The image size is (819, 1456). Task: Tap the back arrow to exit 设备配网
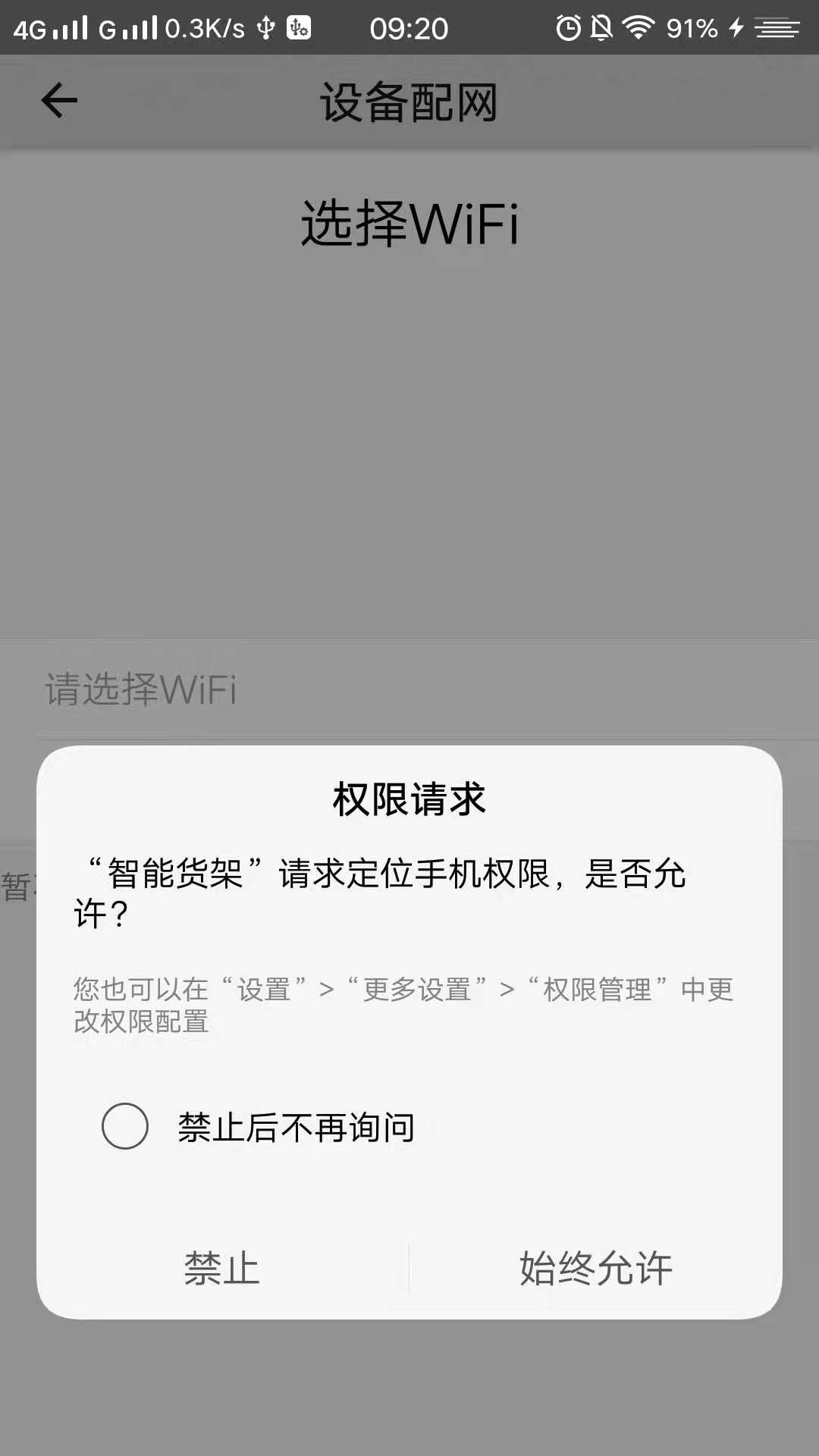click(x=57, y=99)
